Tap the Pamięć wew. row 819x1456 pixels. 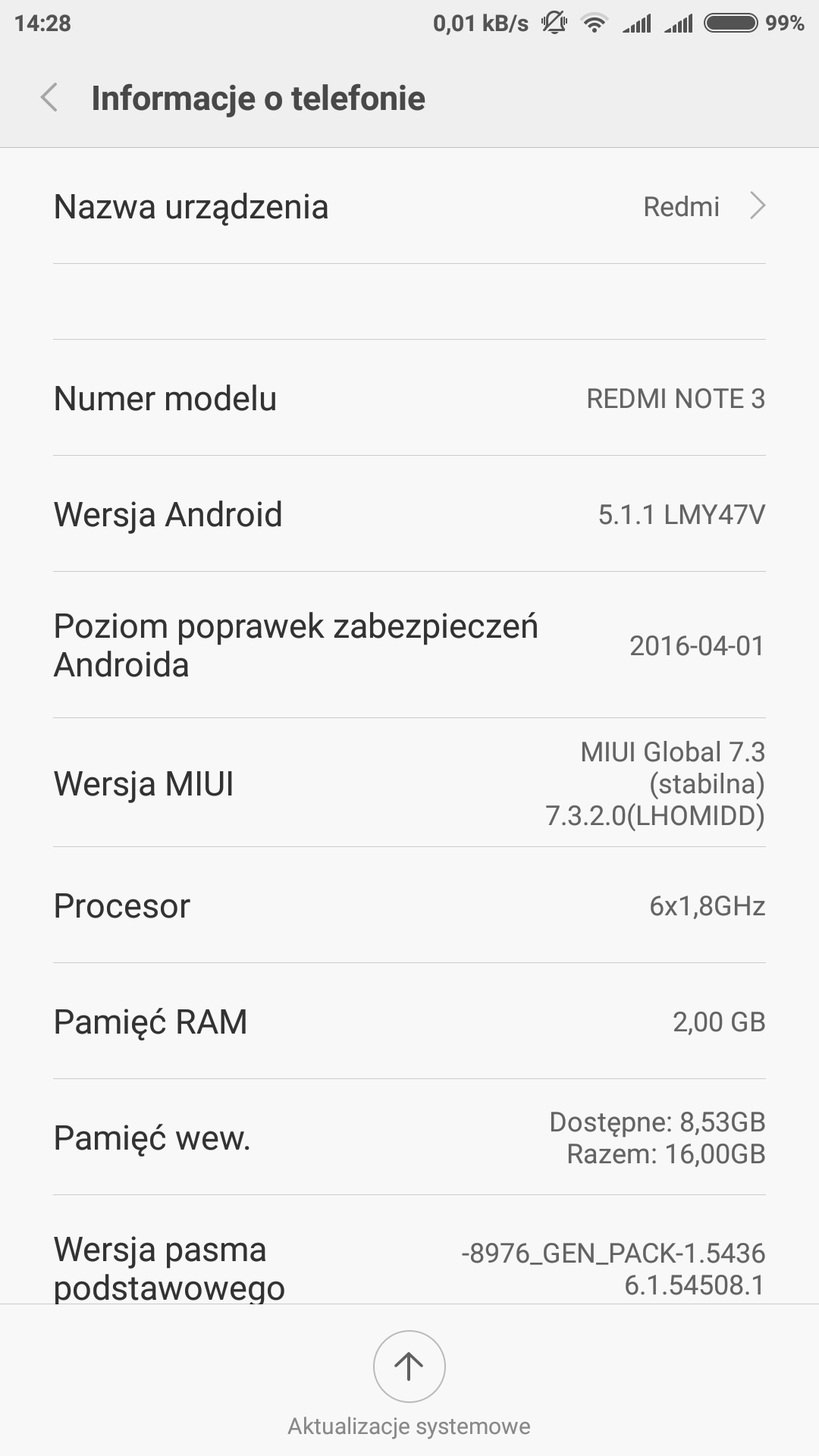tap(409, 1137)
